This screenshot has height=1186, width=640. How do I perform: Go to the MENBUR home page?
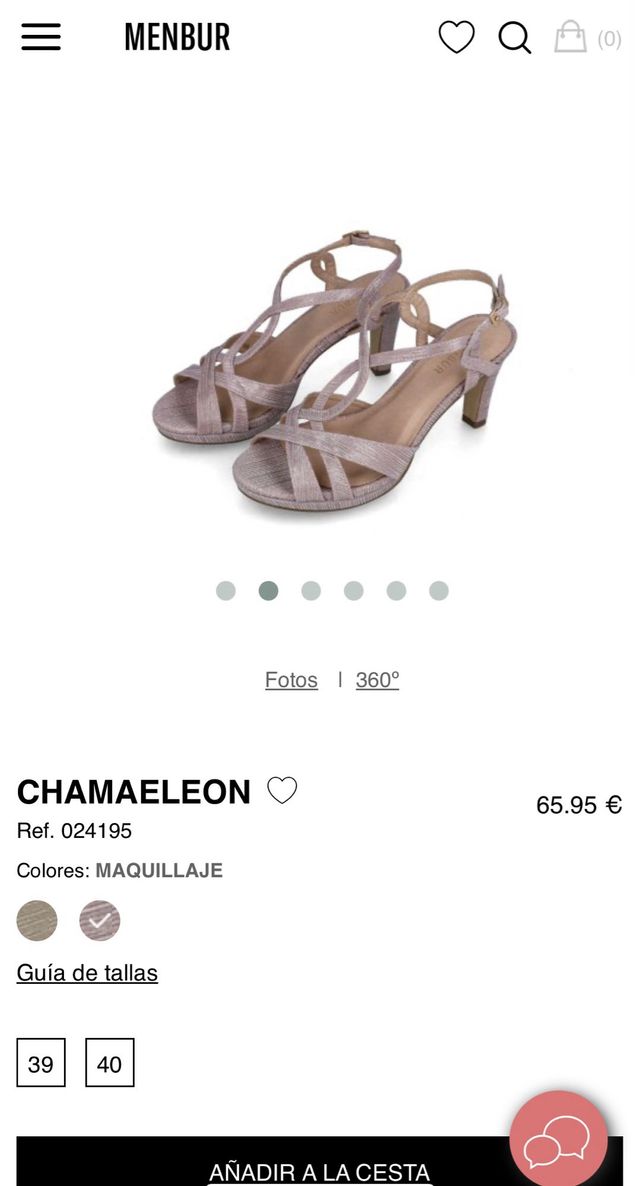[x=177, y=38]
